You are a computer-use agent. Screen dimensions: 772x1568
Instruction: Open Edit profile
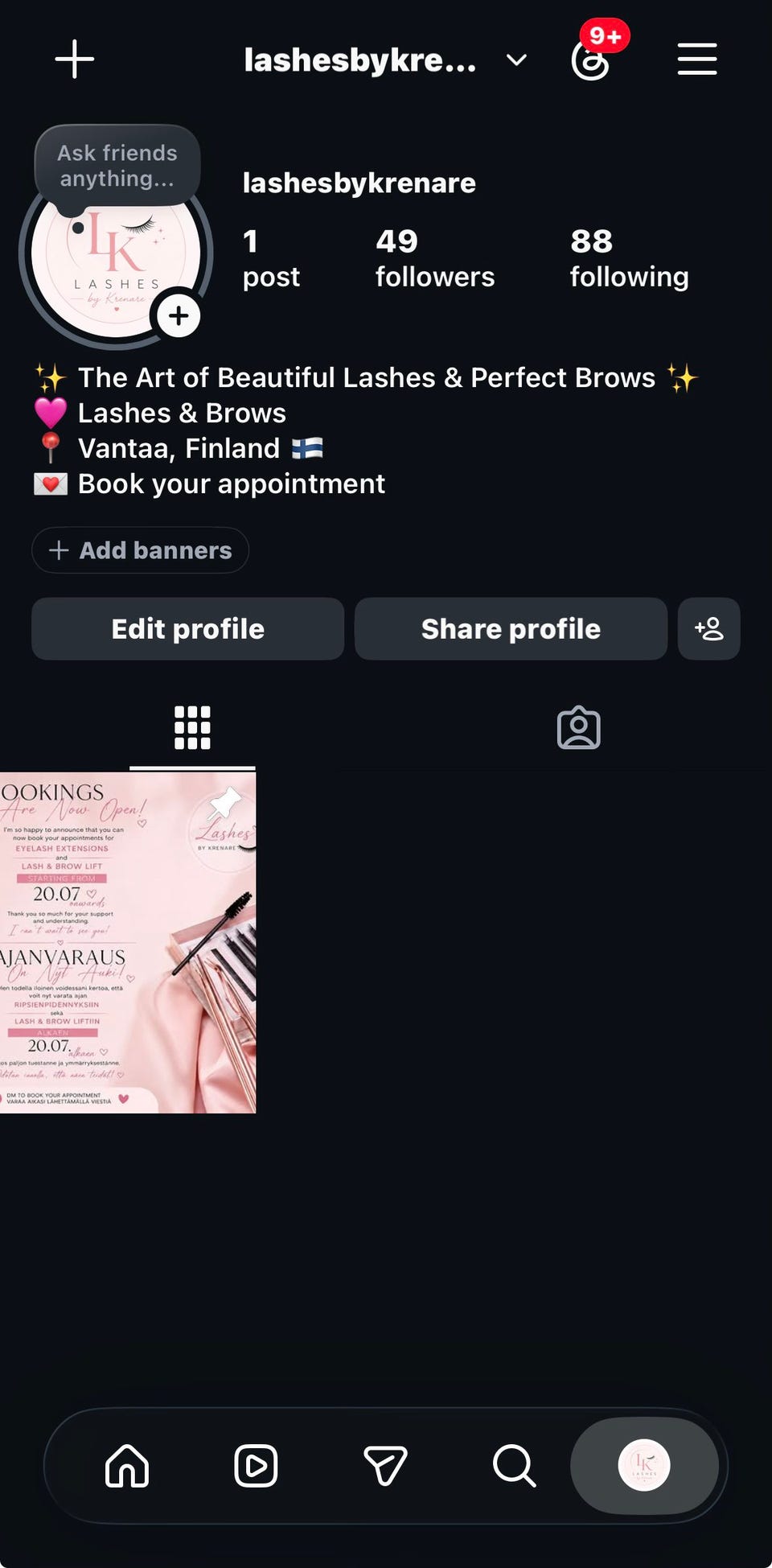click(x=188, y=629)
